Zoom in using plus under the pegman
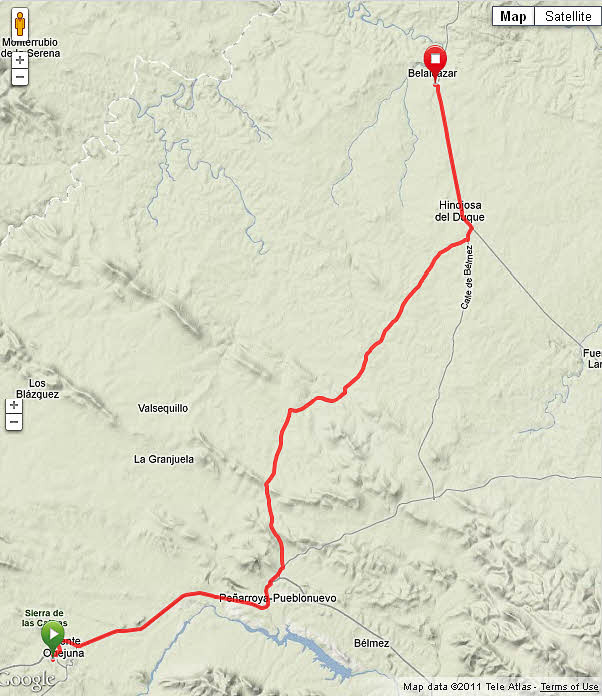This screenshot has width=602, height=696. point(19,59)
